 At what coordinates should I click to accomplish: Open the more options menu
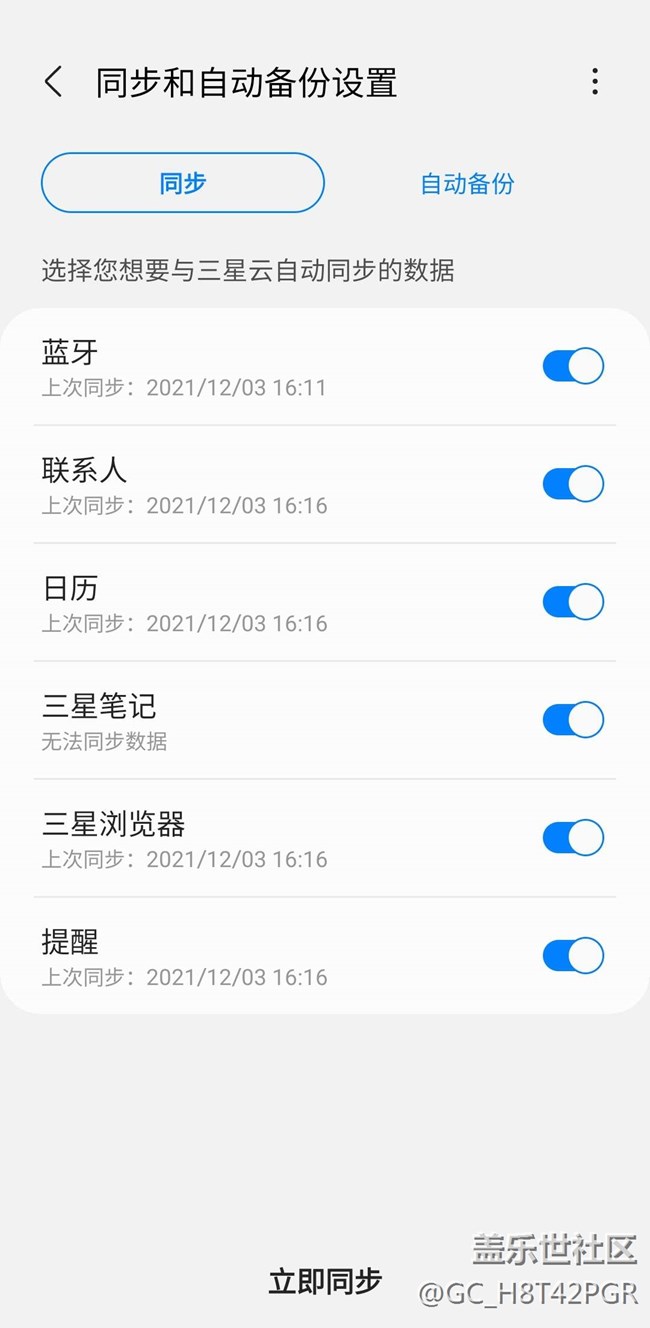click(x=595, y=82)
